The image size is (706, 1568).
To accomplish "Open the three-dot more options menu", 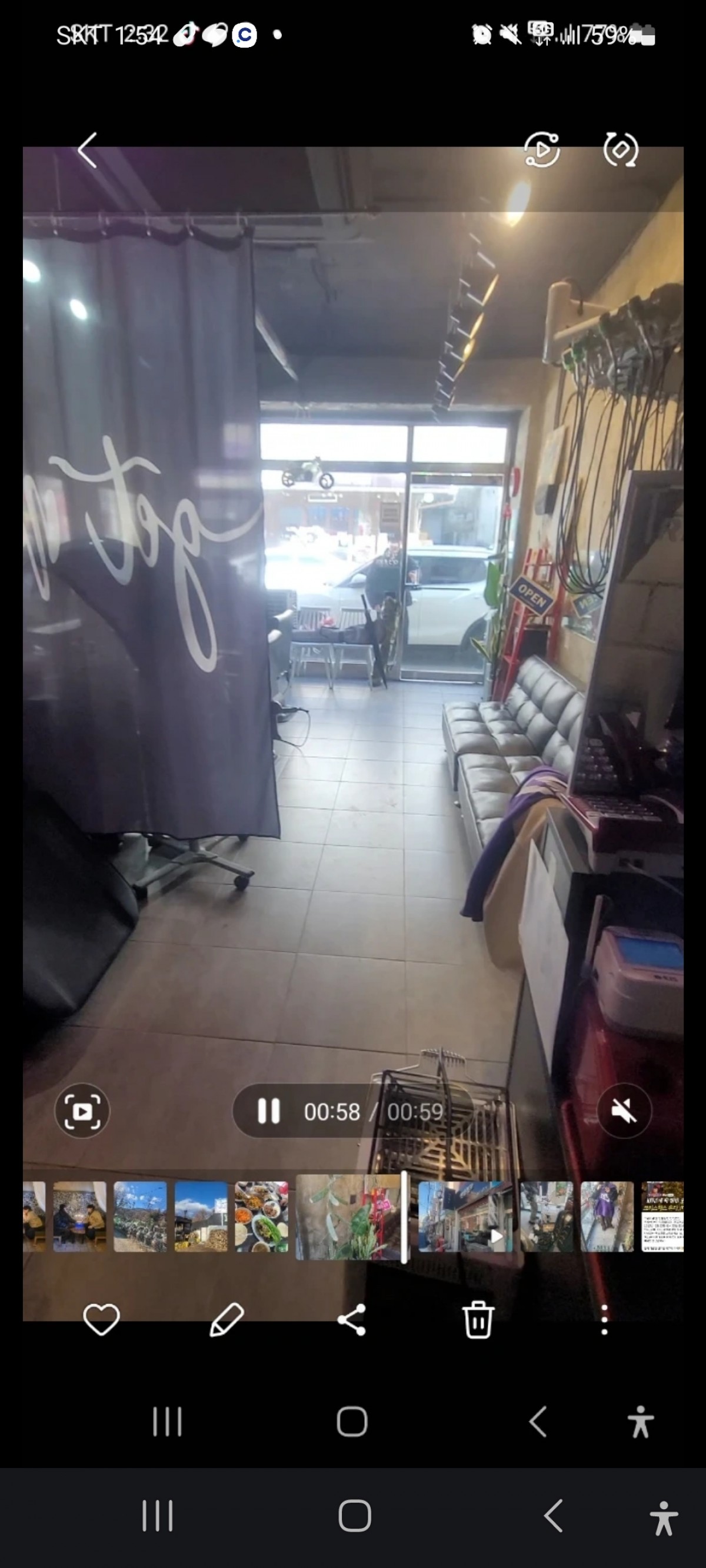I will coord(604,1320).
